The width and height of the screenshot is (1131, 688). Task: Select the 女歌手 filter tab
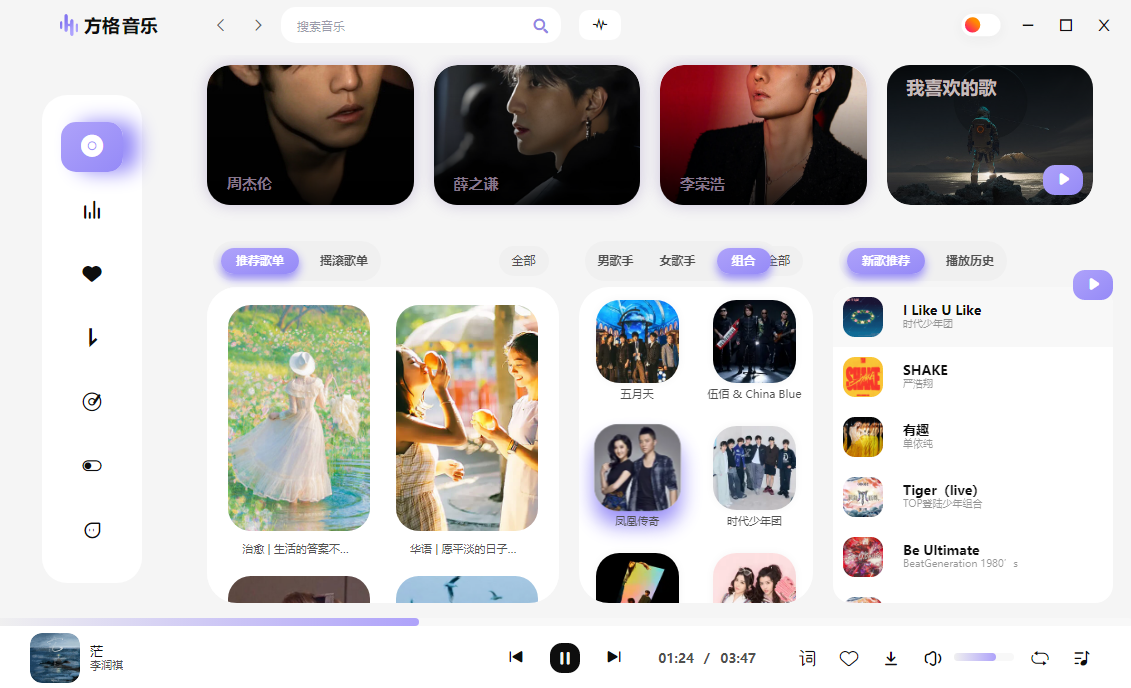coord(677,261)
